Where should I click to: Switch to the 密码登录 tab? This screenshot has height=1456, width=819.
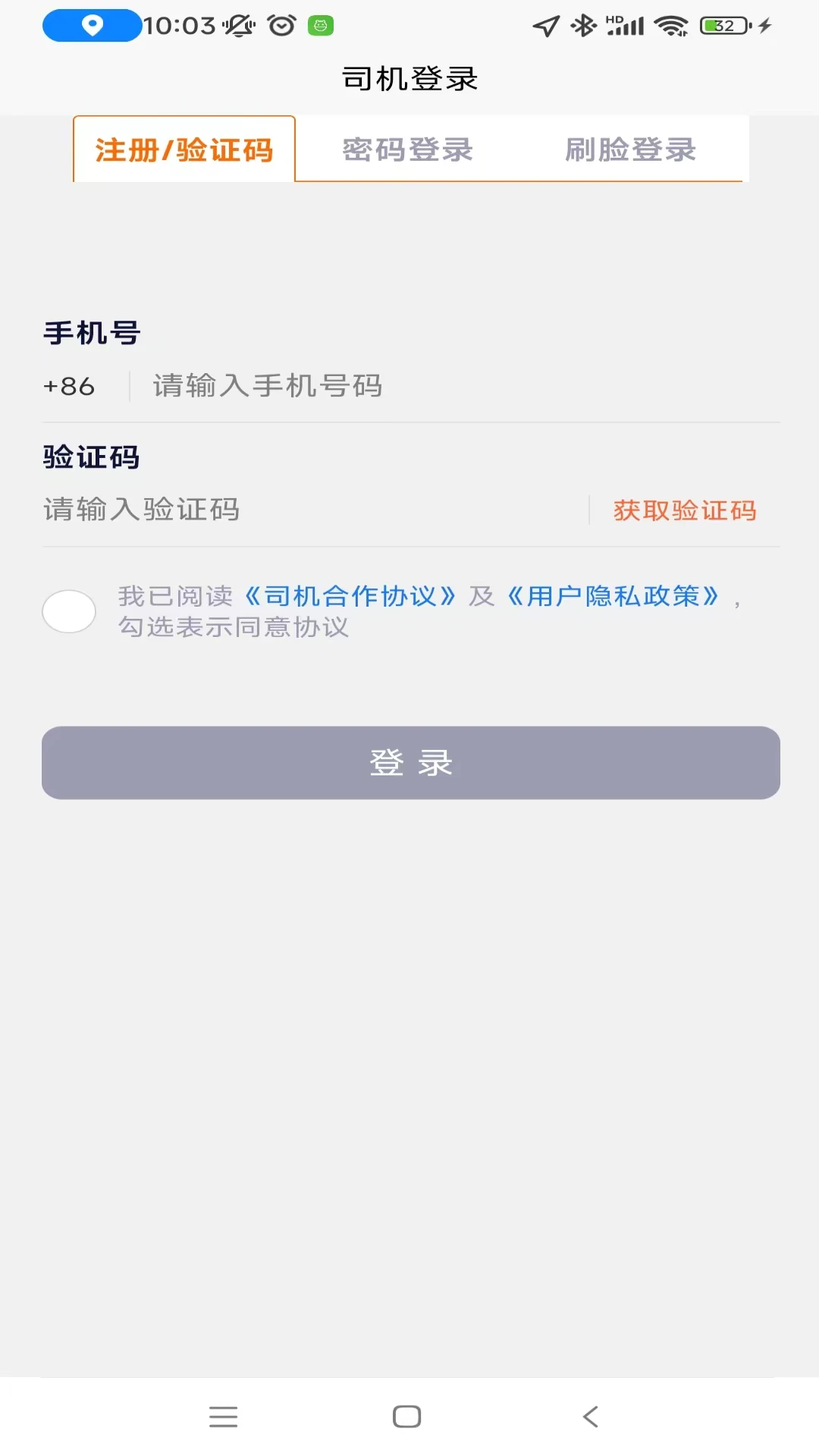408,149
